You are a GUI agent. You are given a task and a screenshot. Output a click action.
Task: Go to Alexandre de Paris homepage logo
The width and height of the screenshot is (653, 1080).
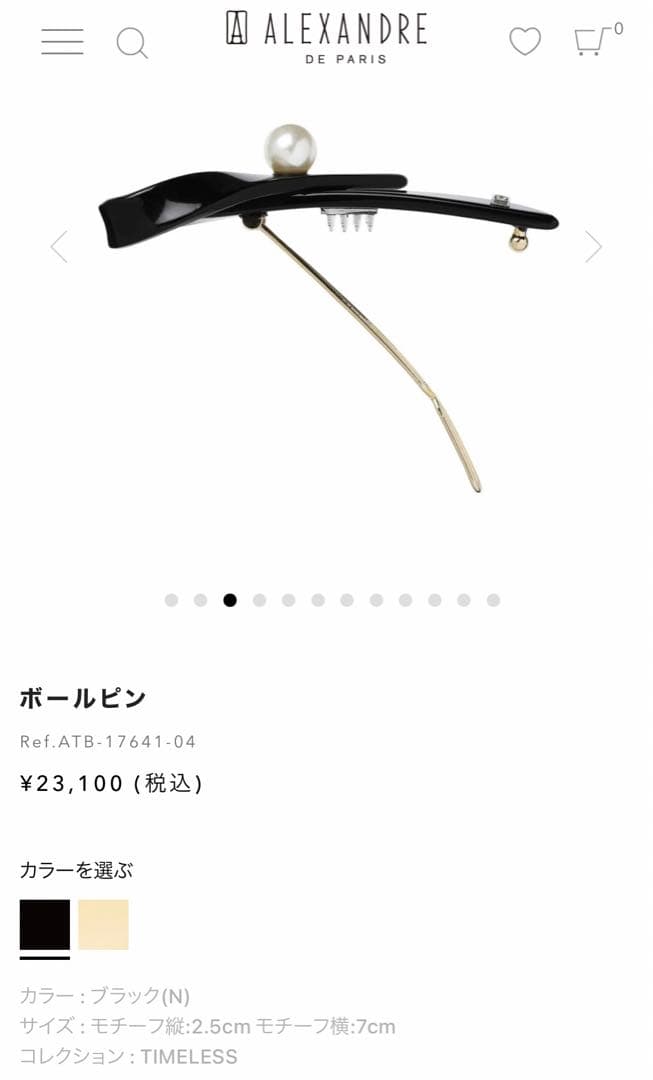tap(326, 37)
